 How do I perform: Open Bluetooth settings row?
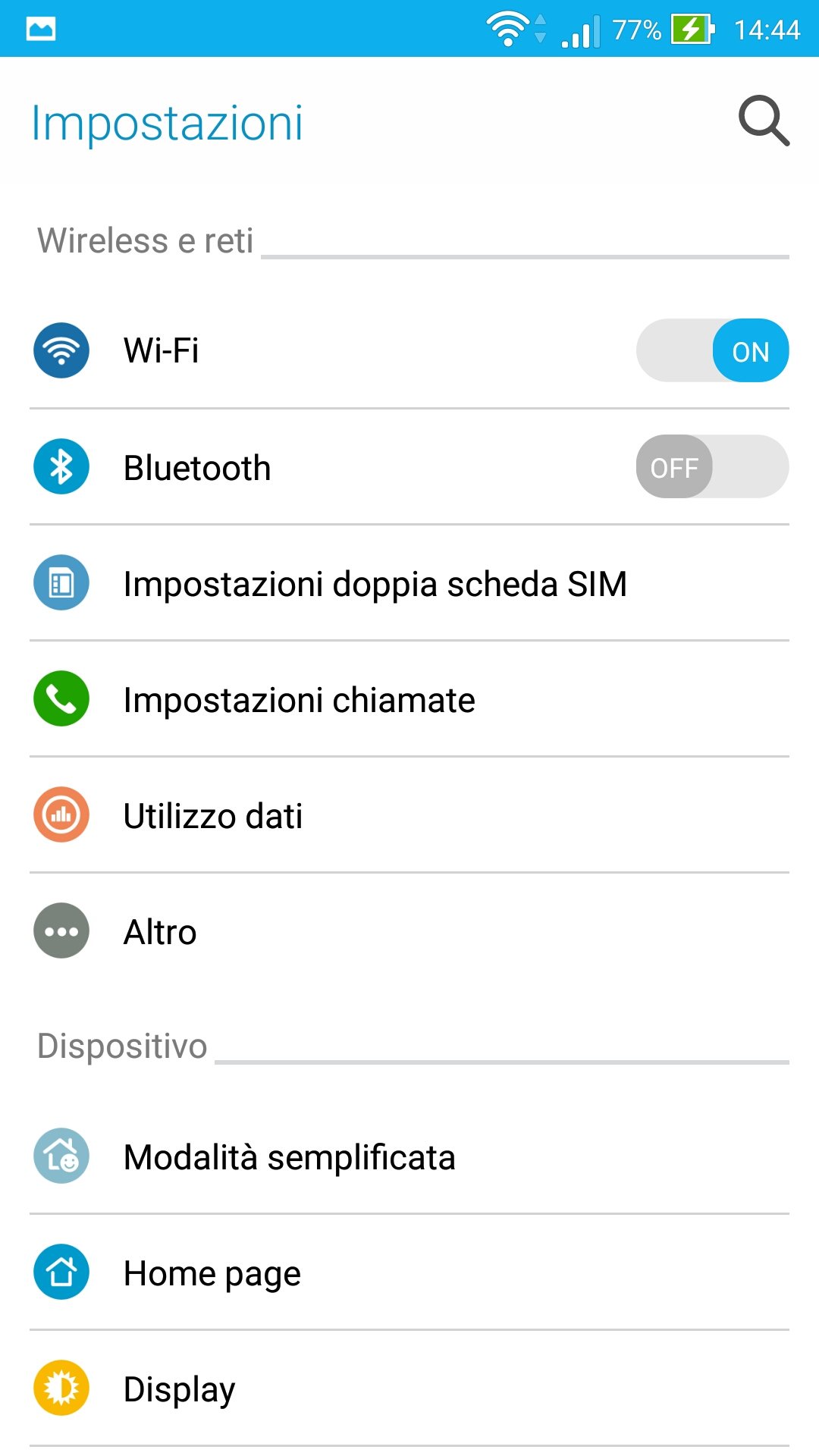(409, 466)
